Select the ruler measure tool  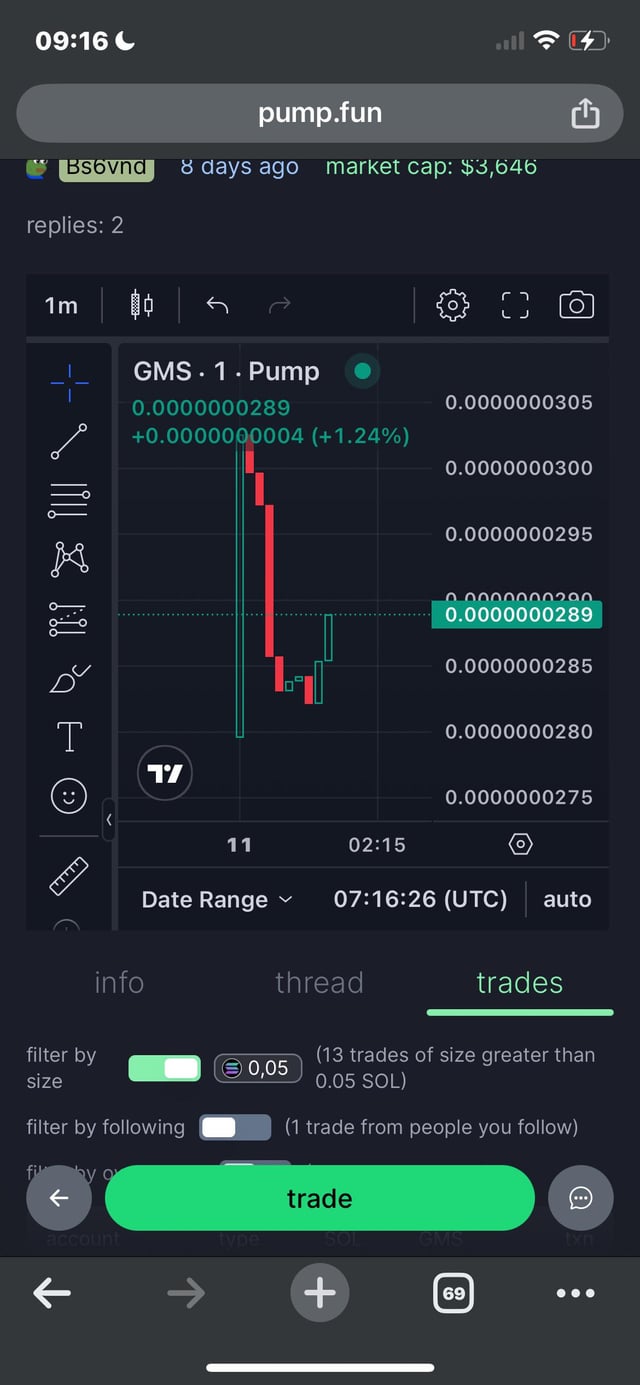point(69,876)
